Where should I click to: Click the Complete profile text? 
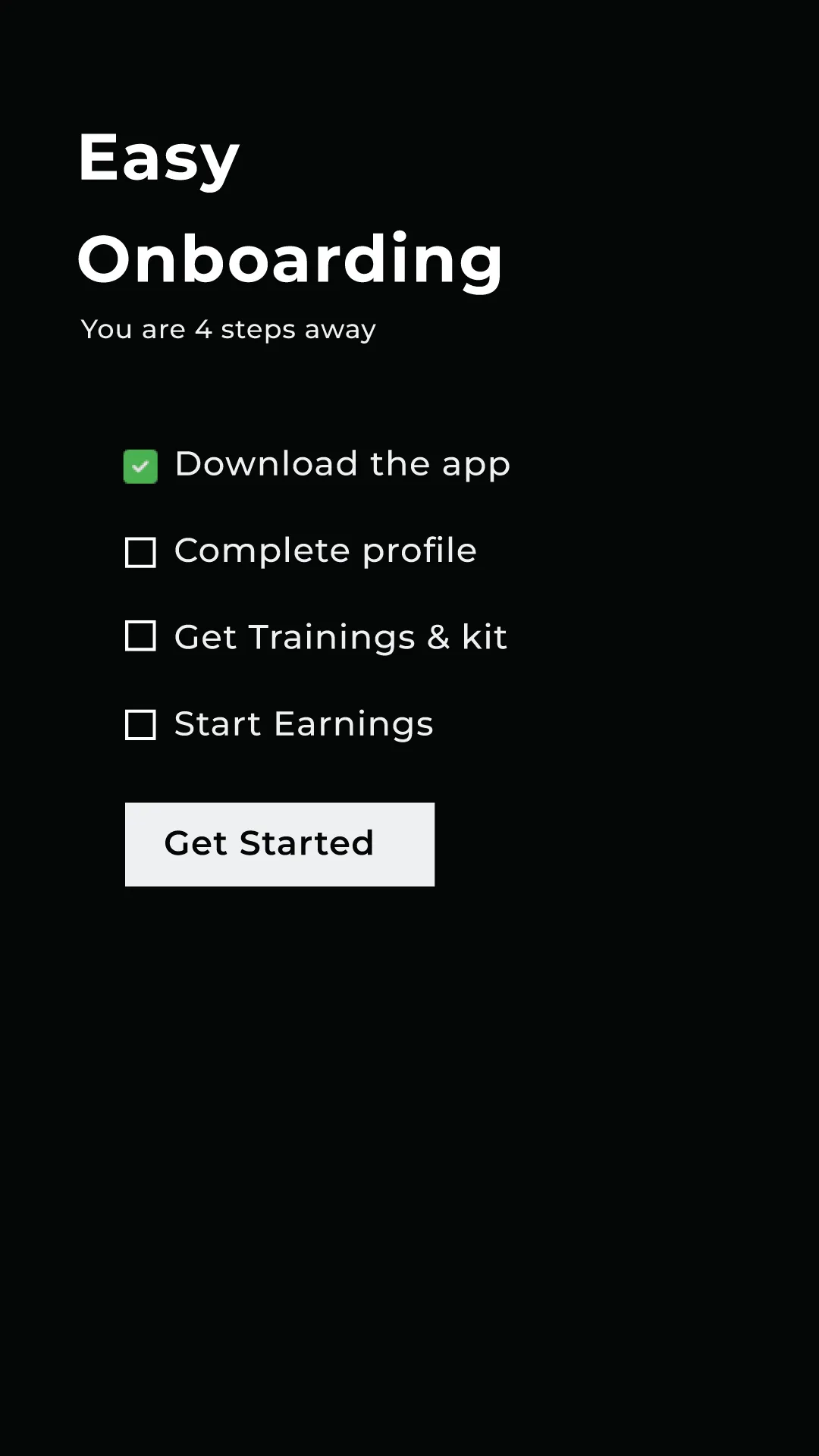(x=325, y=551)
